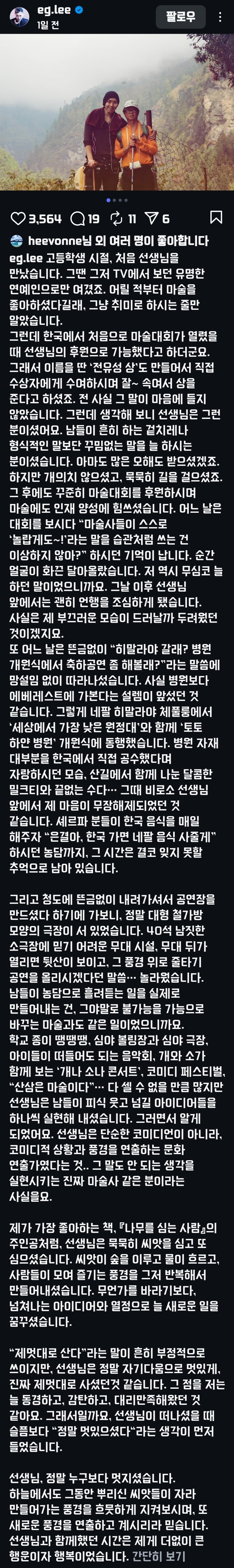Open the eg.lee username in the header

click(54, 10)
